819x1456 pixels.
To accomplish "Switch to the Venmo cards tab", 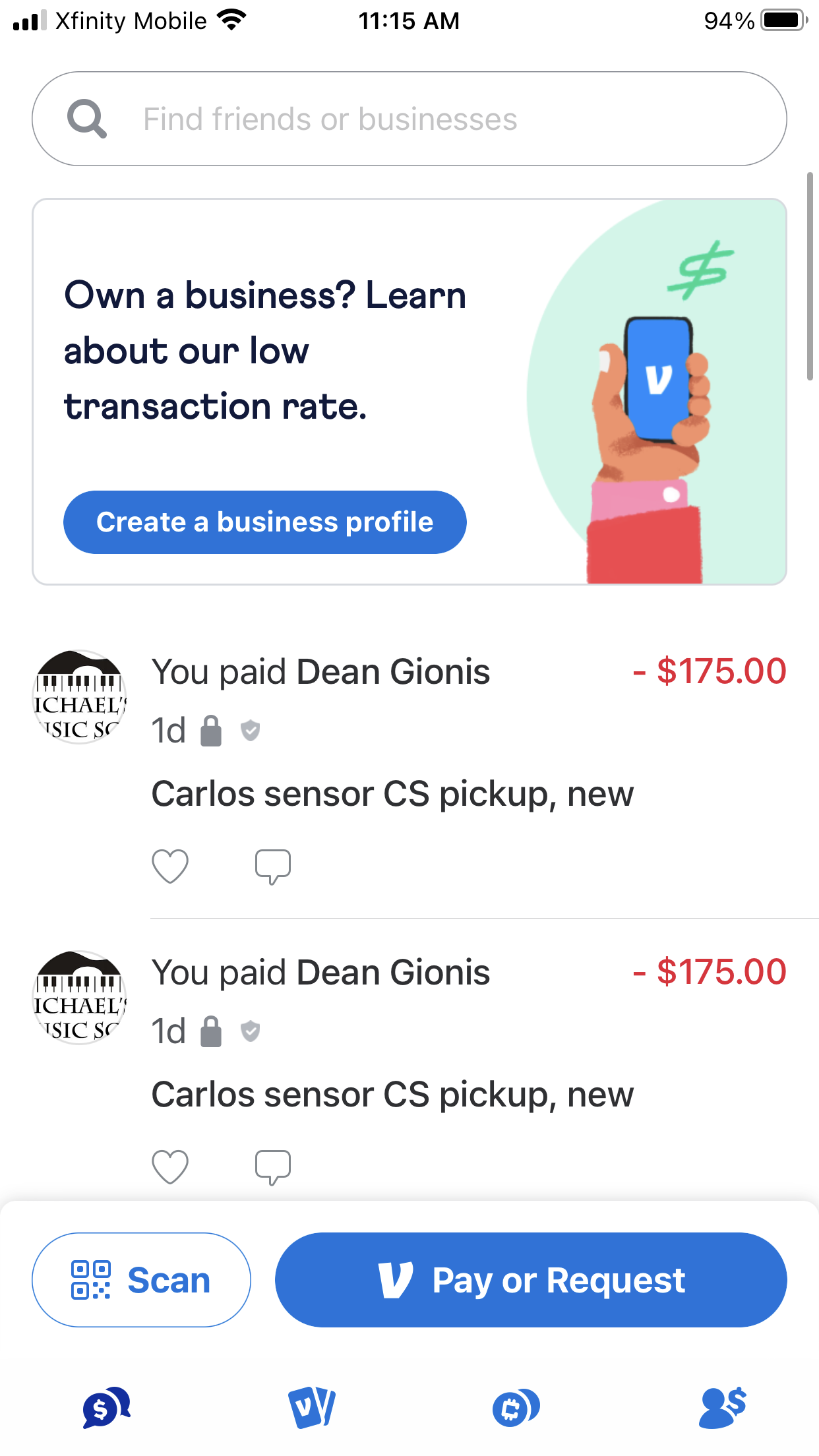I will click(311, 1408).
